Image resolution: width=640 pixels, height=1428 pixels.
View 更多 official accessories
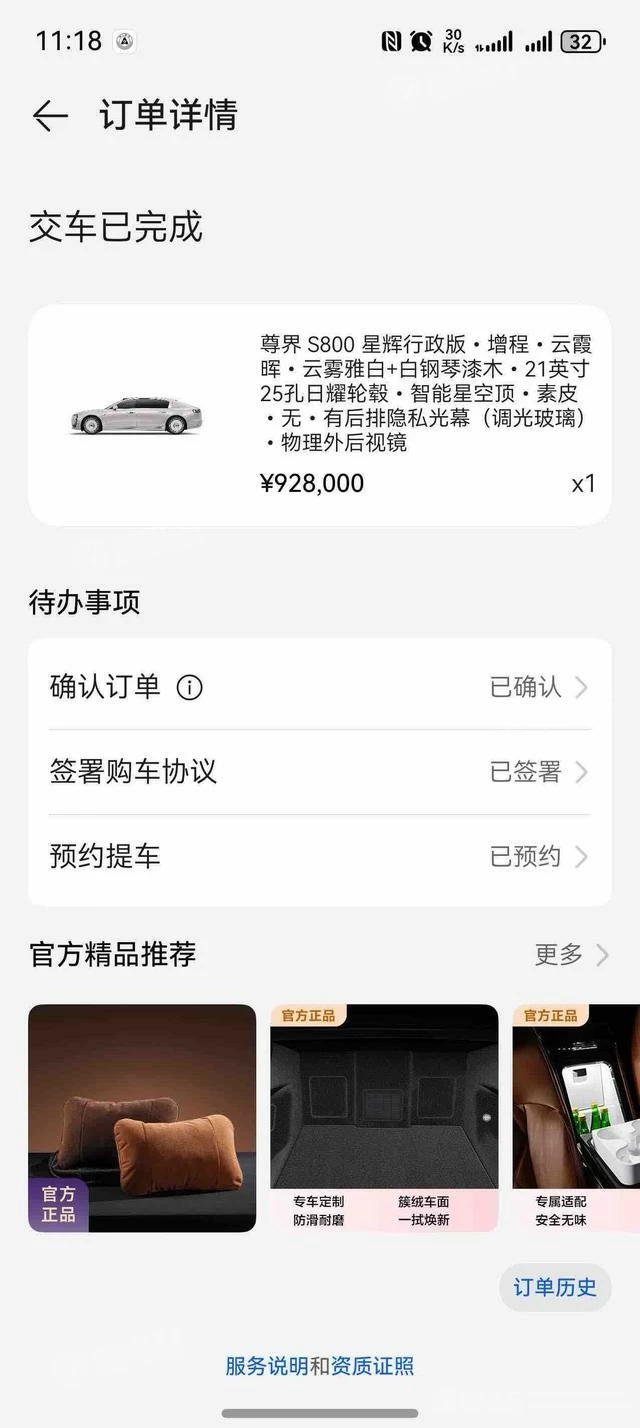[x=571, y=955]
